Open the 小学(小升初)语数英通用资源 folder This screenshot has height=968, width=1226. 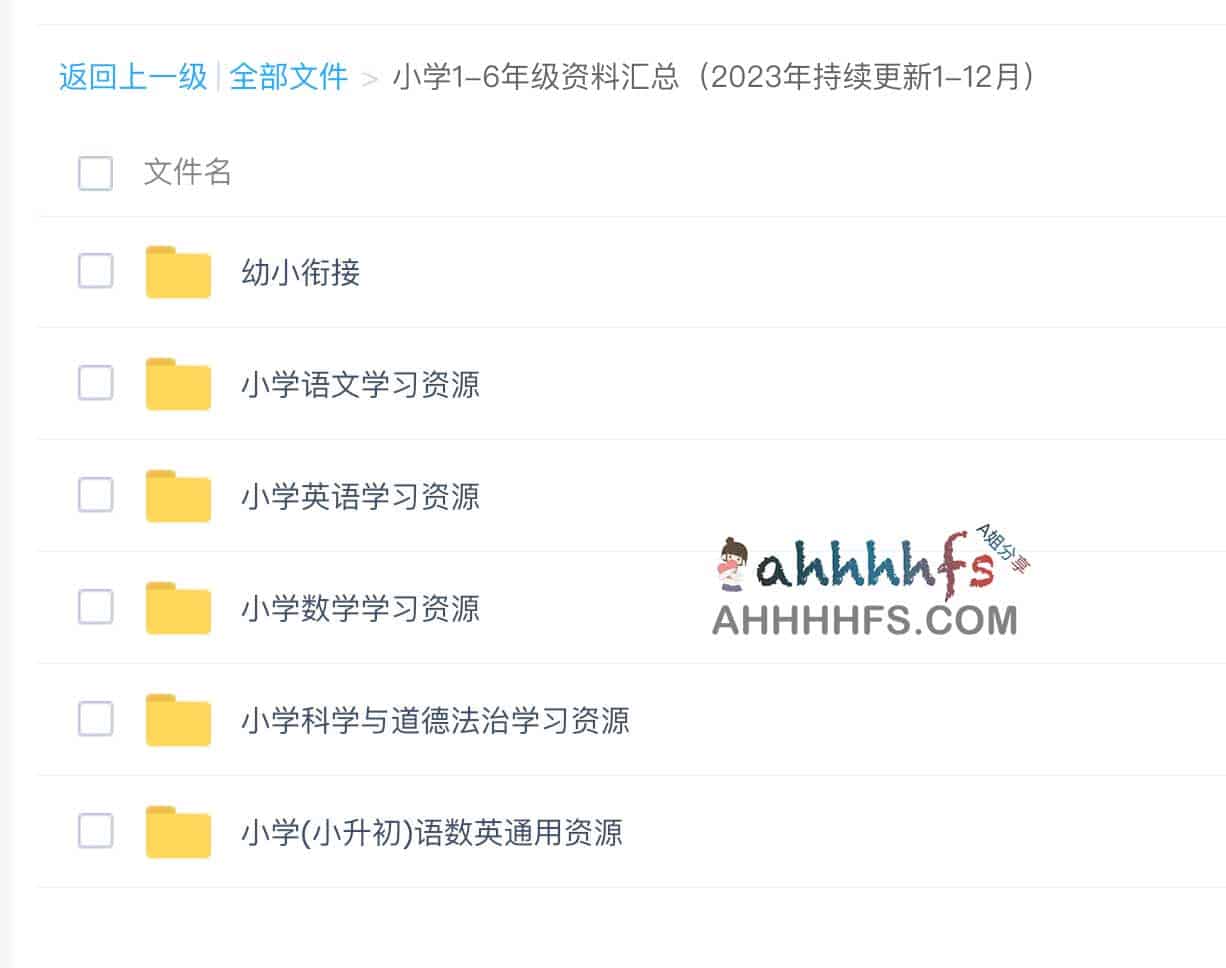click(431, 832)
